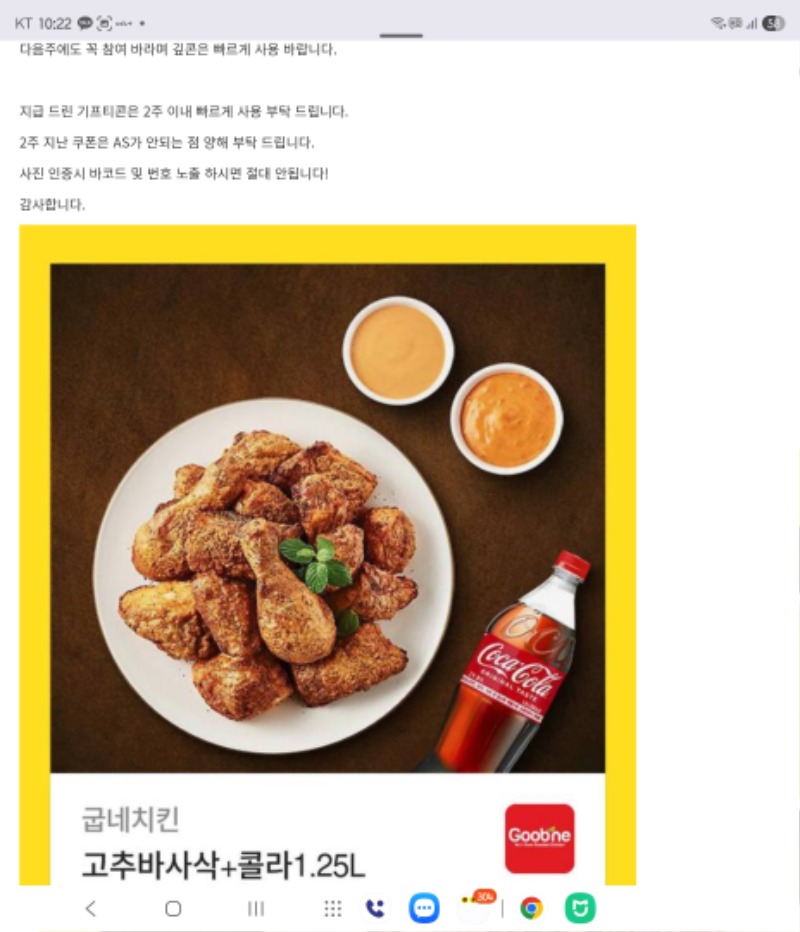Open the recent apps view
The height and width of the screenshot is (932, 800).
[x=256, y=908]
